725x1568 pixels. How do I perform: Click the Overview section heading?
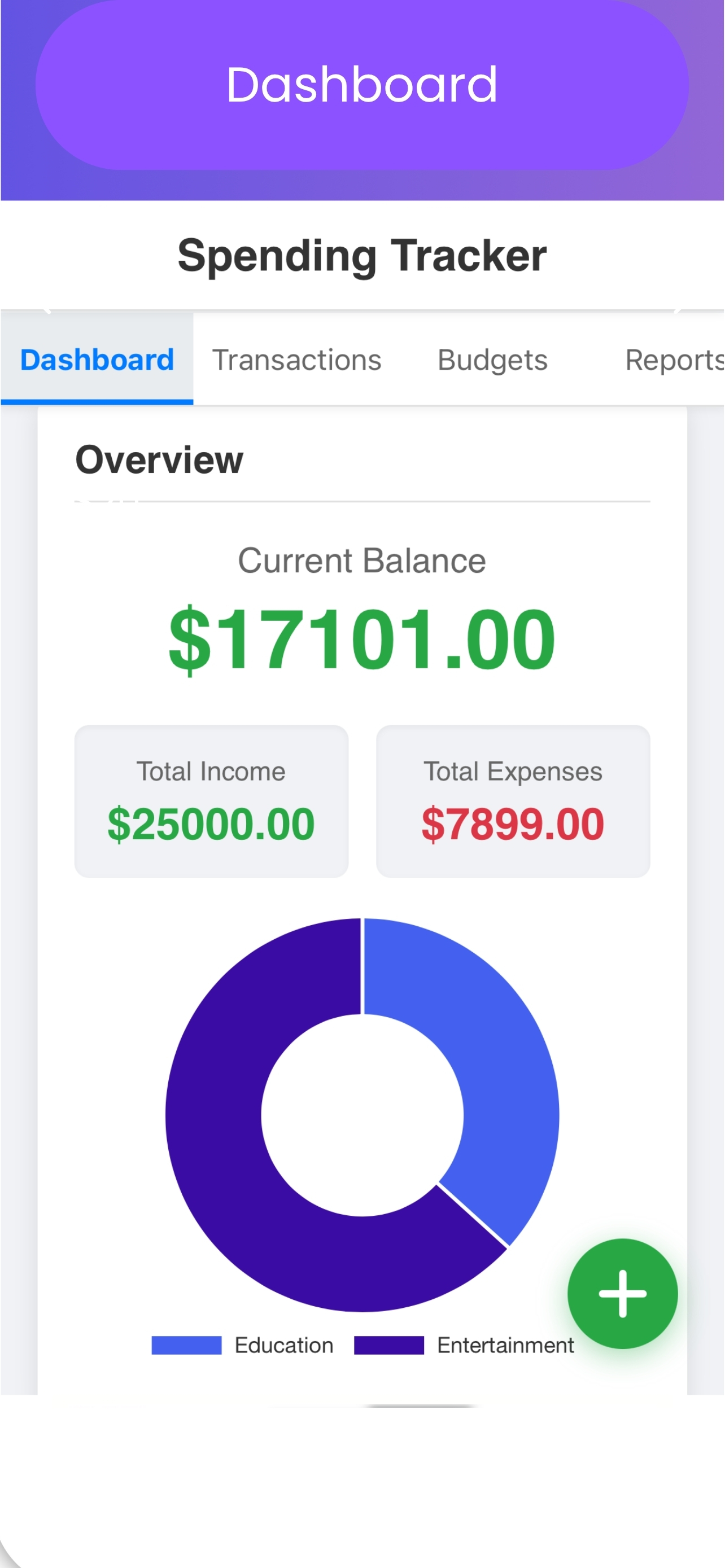point(159,460)
